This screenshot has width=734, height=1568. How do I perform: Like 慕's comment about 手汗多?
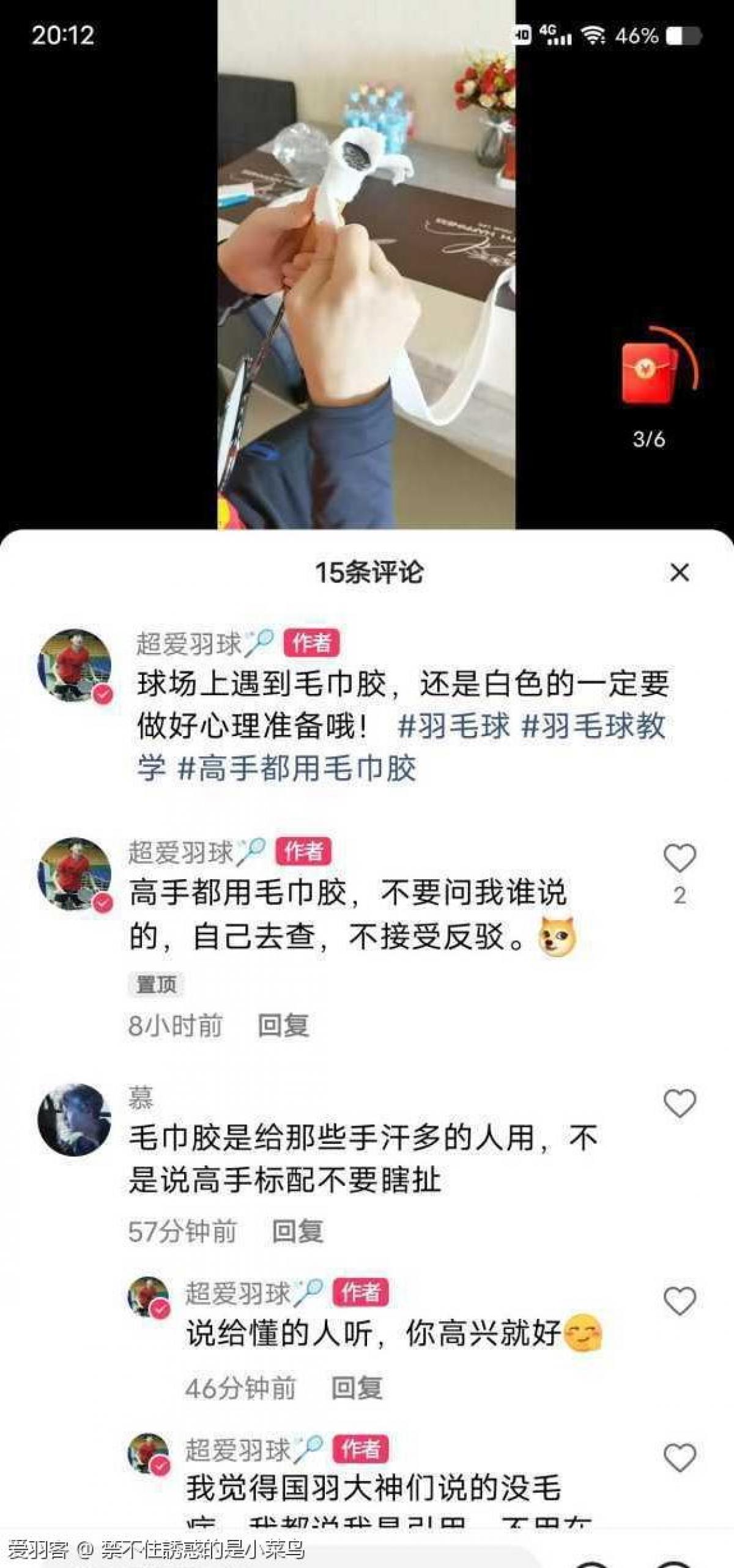coord(680,1103)
